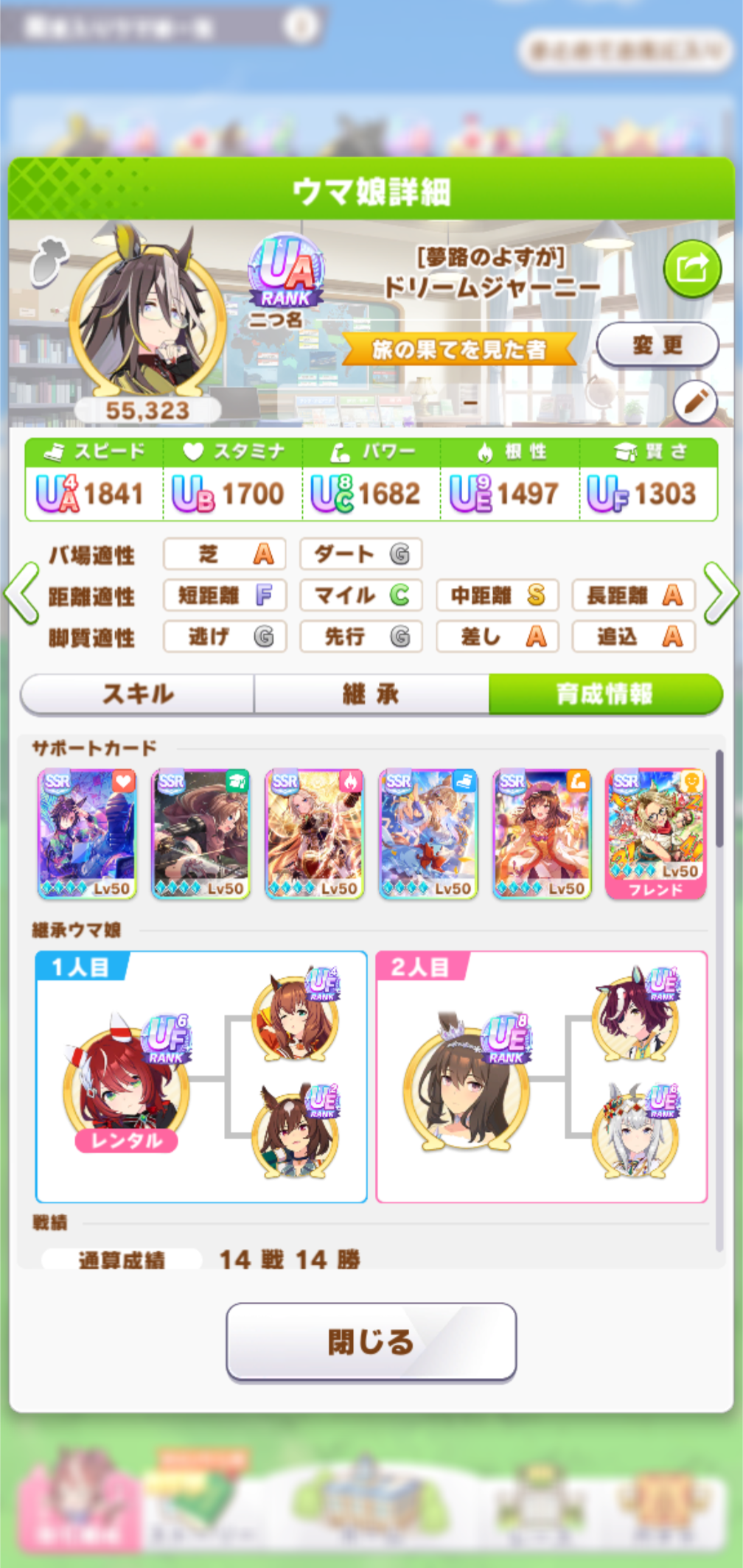Open the SSR support card with the power arm icon
The image size is (743, 1568).
[x=542, y=834]
